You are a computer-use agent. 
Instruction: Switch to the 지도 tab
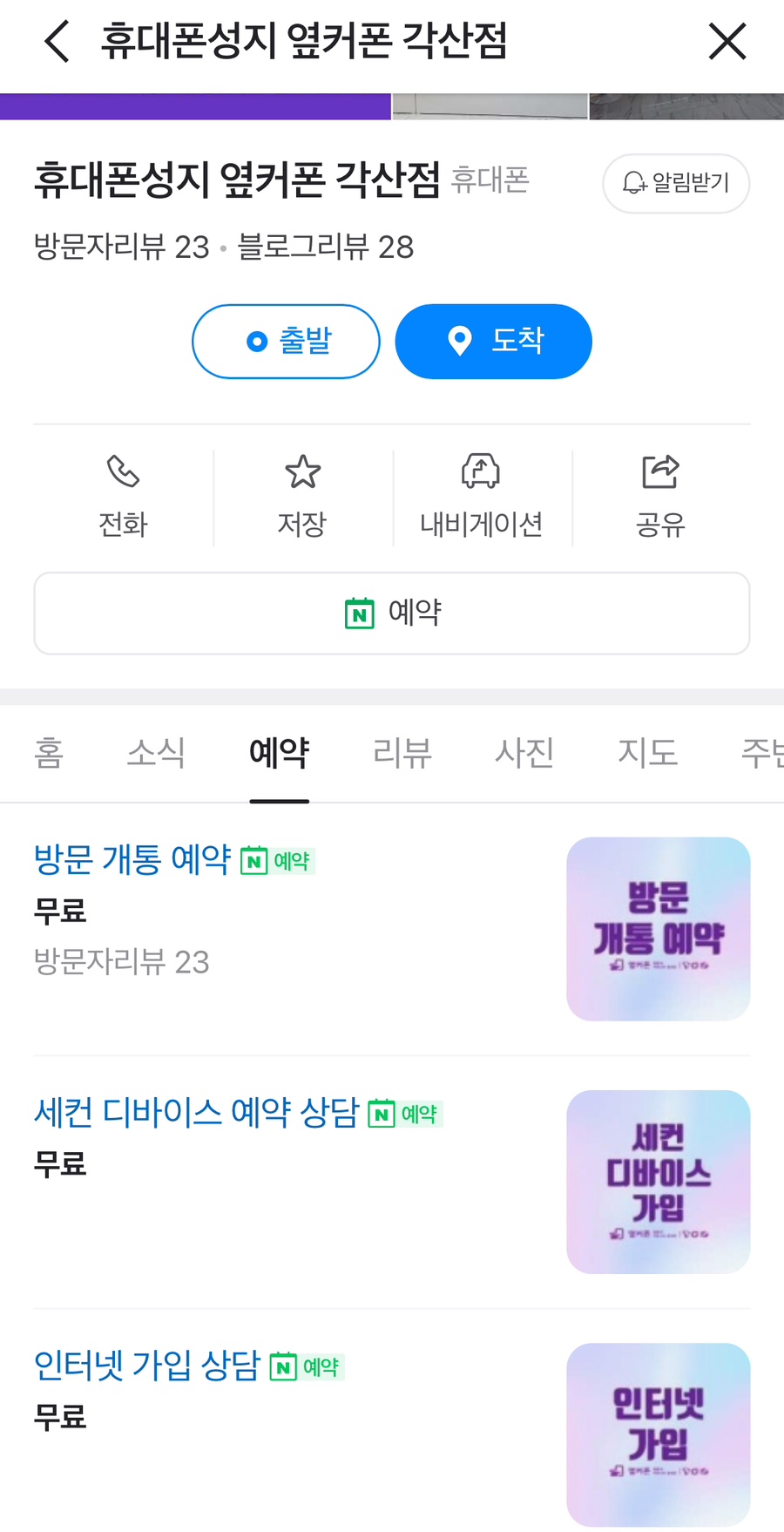pyautogui.click(x=647, y=752)
